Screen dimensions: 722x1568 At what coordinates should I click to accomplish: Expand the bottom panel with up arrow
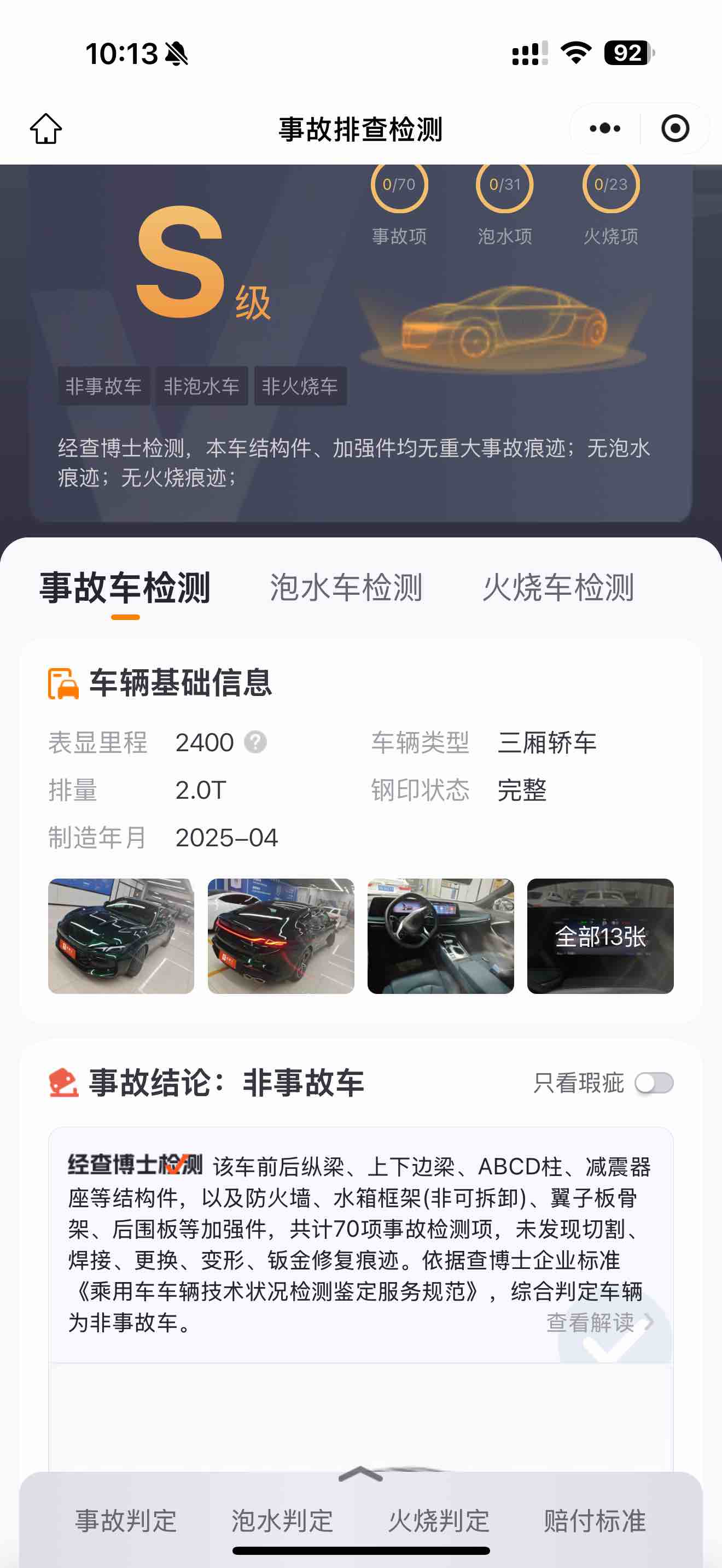click(360, 1473)
